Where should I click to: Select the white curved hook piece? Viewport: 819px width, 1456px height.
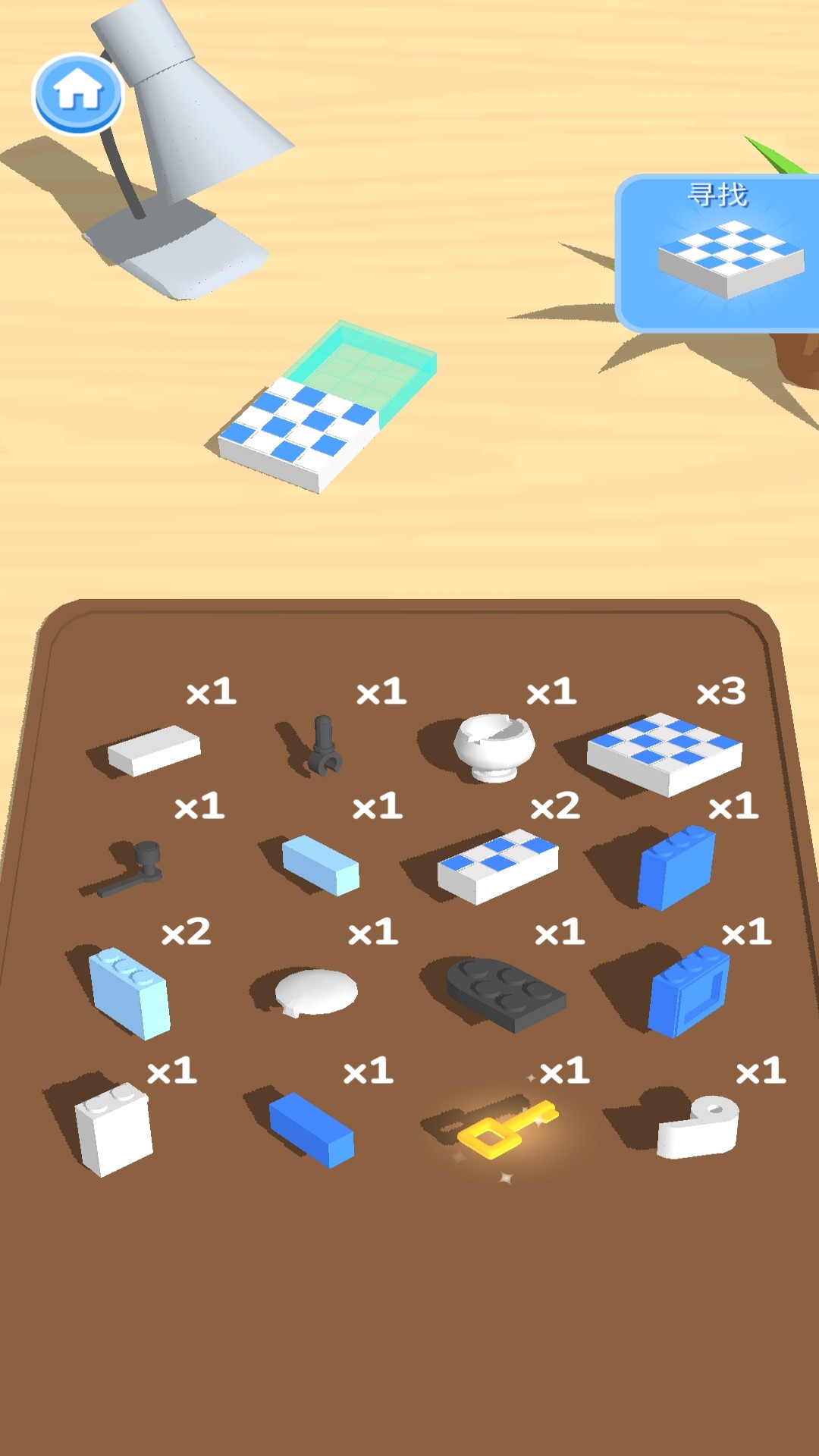click(x=698, y=1128)
